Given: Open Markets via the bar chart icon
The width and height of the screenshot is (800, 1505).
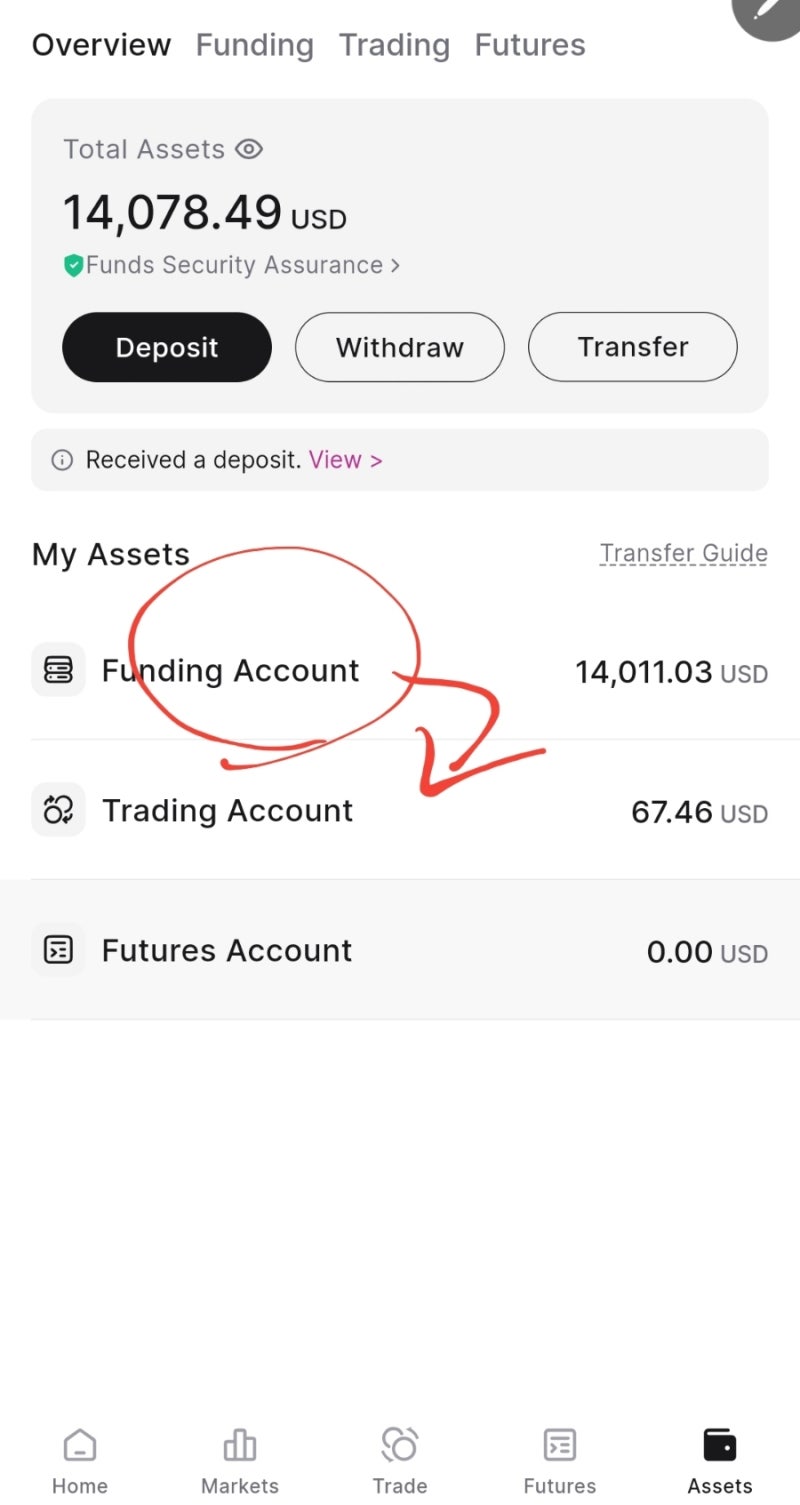Looking at the screenshot, I should pyautogui.click(x=239, y=1444).
